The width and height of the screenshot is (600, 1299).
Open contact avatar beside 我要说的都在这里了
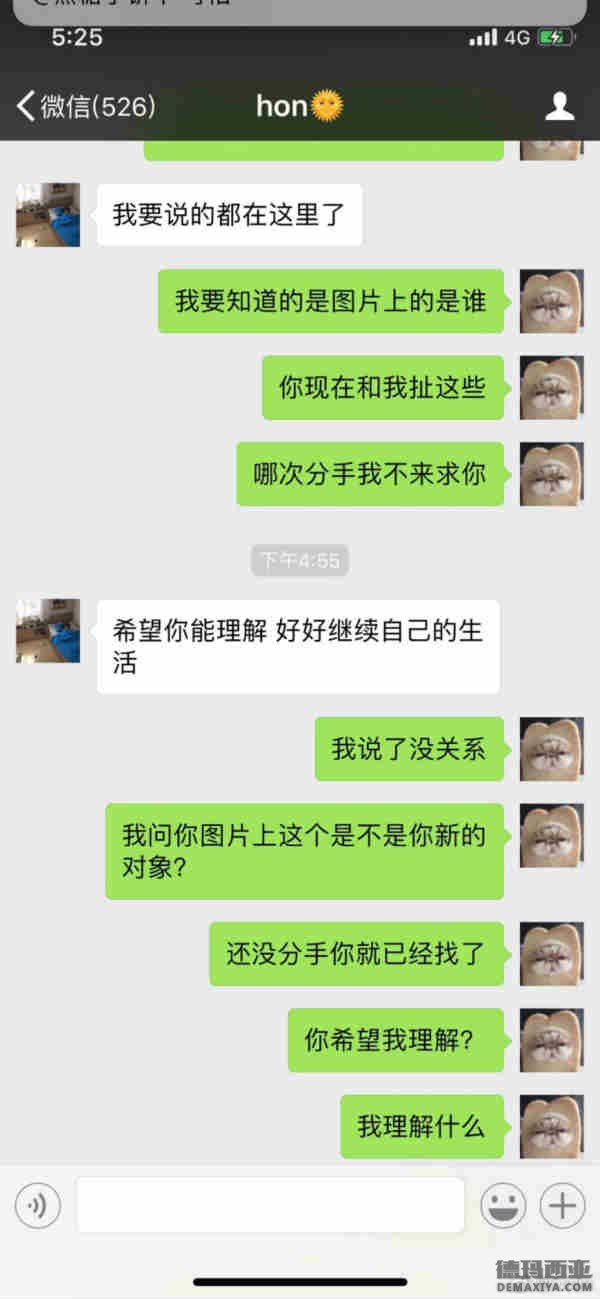(x=48, y=215)
